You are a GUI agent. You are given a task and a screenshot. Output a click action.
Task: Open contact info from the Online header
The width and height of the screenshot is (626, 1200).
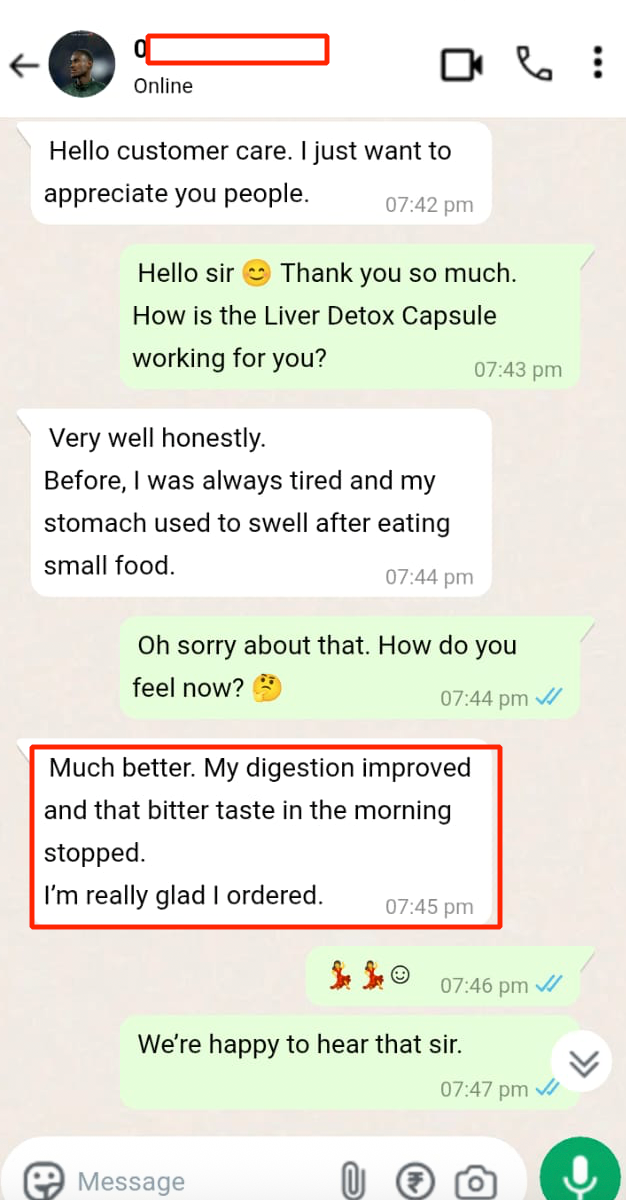(x=163, y=86)
